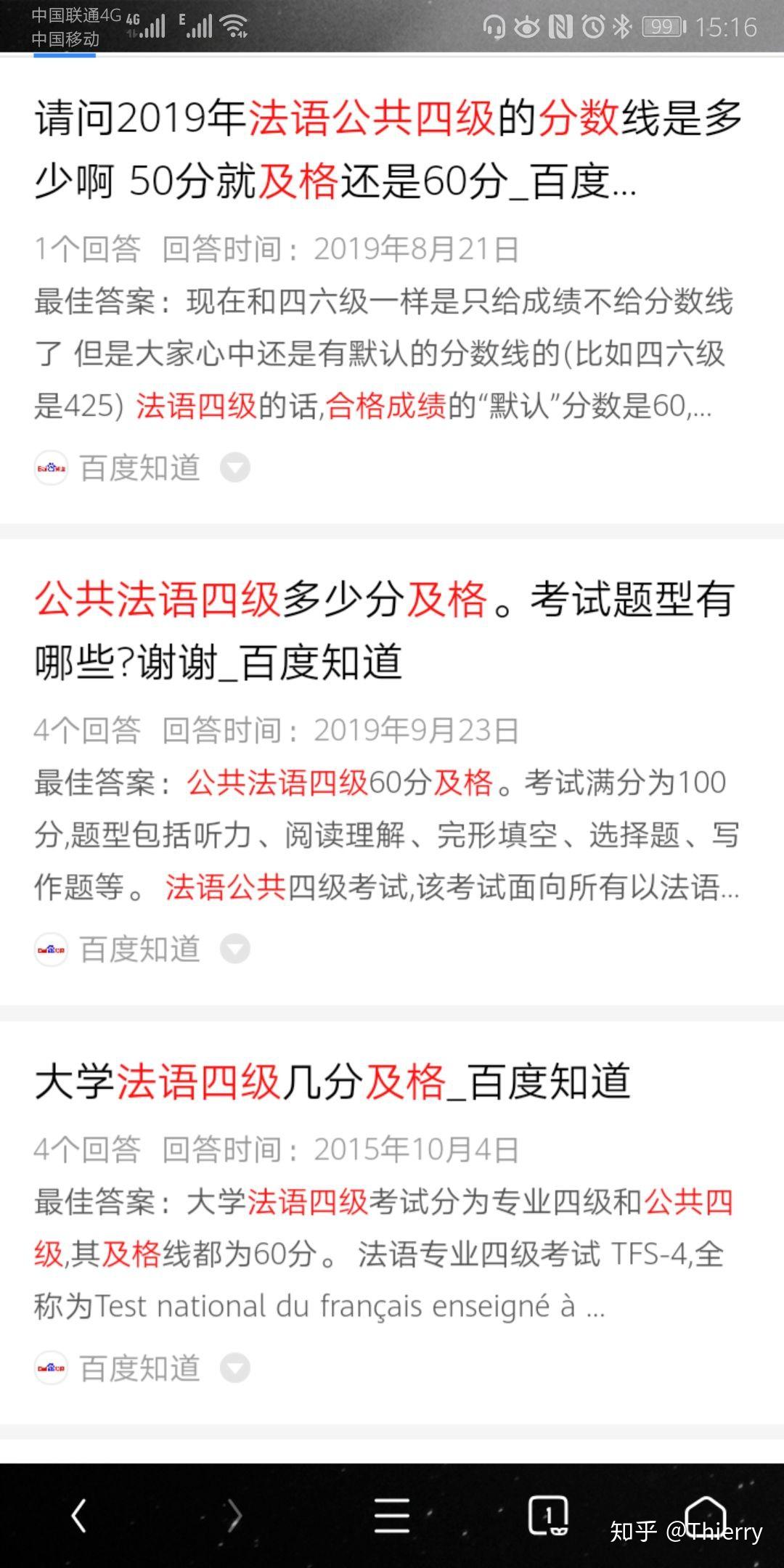The width and height of the screenshot is (784, 1568).
Task: Go forward with the browser arrow
Action: tap(234, 1516)
